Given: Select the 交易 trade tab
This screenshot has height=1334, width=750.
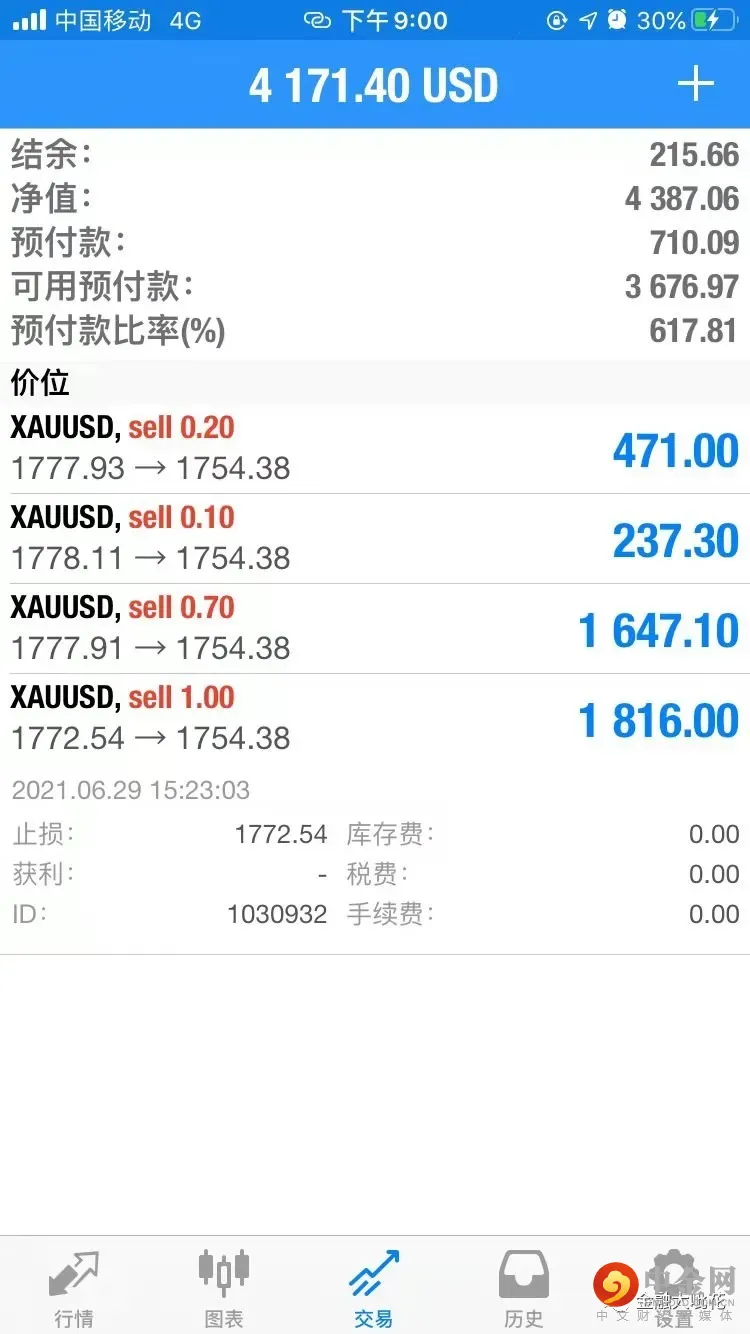Looking at the screenshot, I should tap(374, 1287).
